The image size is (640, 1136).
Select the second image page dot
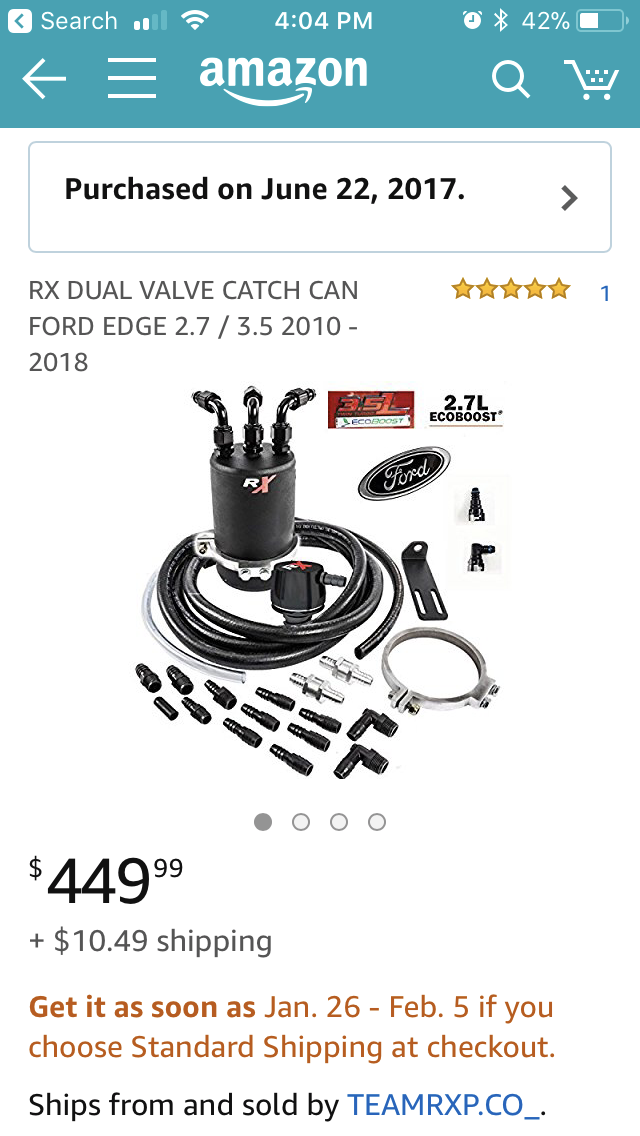pyautogui.click(x=301, y=822)
